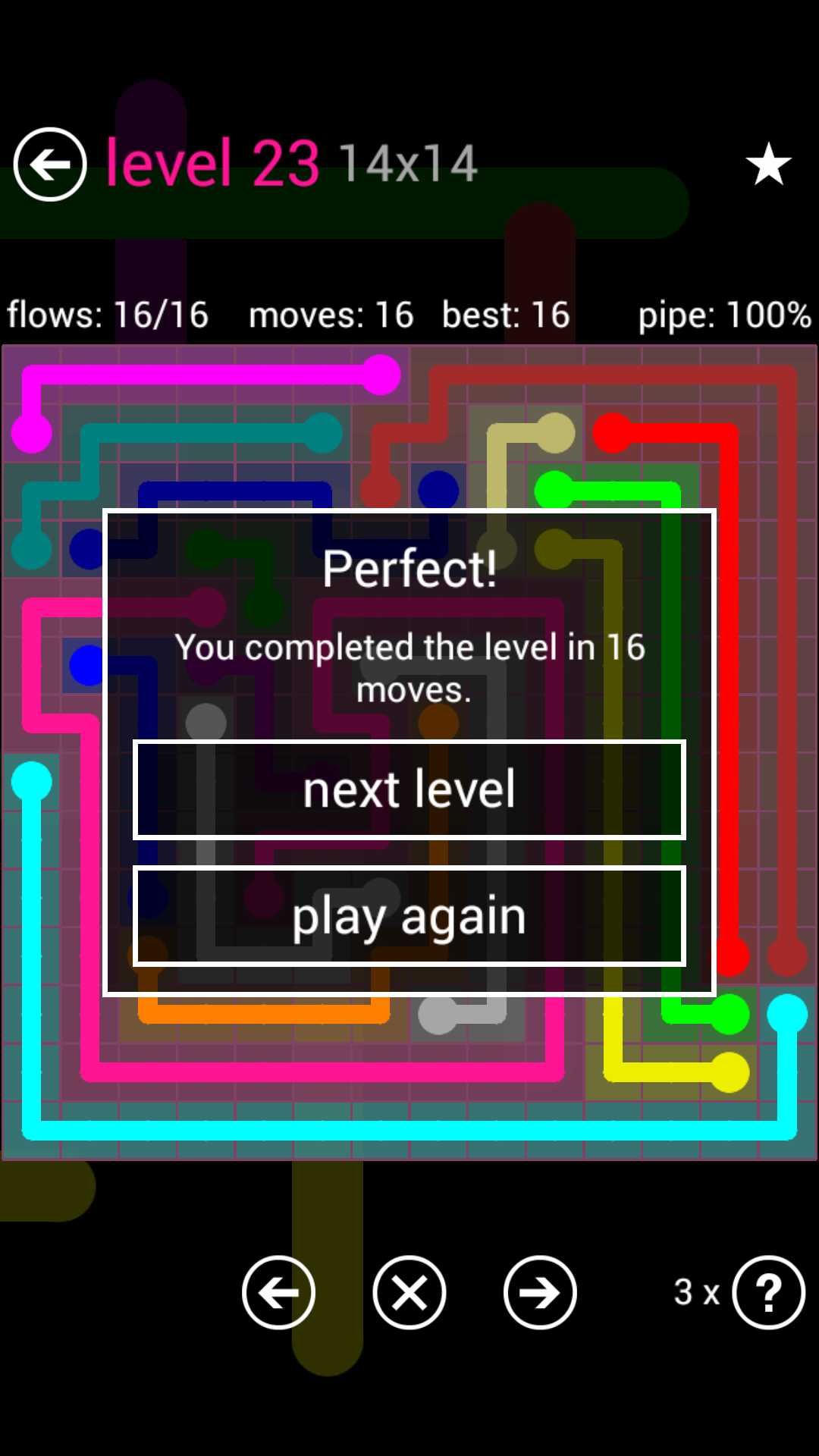Go to the next level with the bottom right arrow

(540, 1292)
